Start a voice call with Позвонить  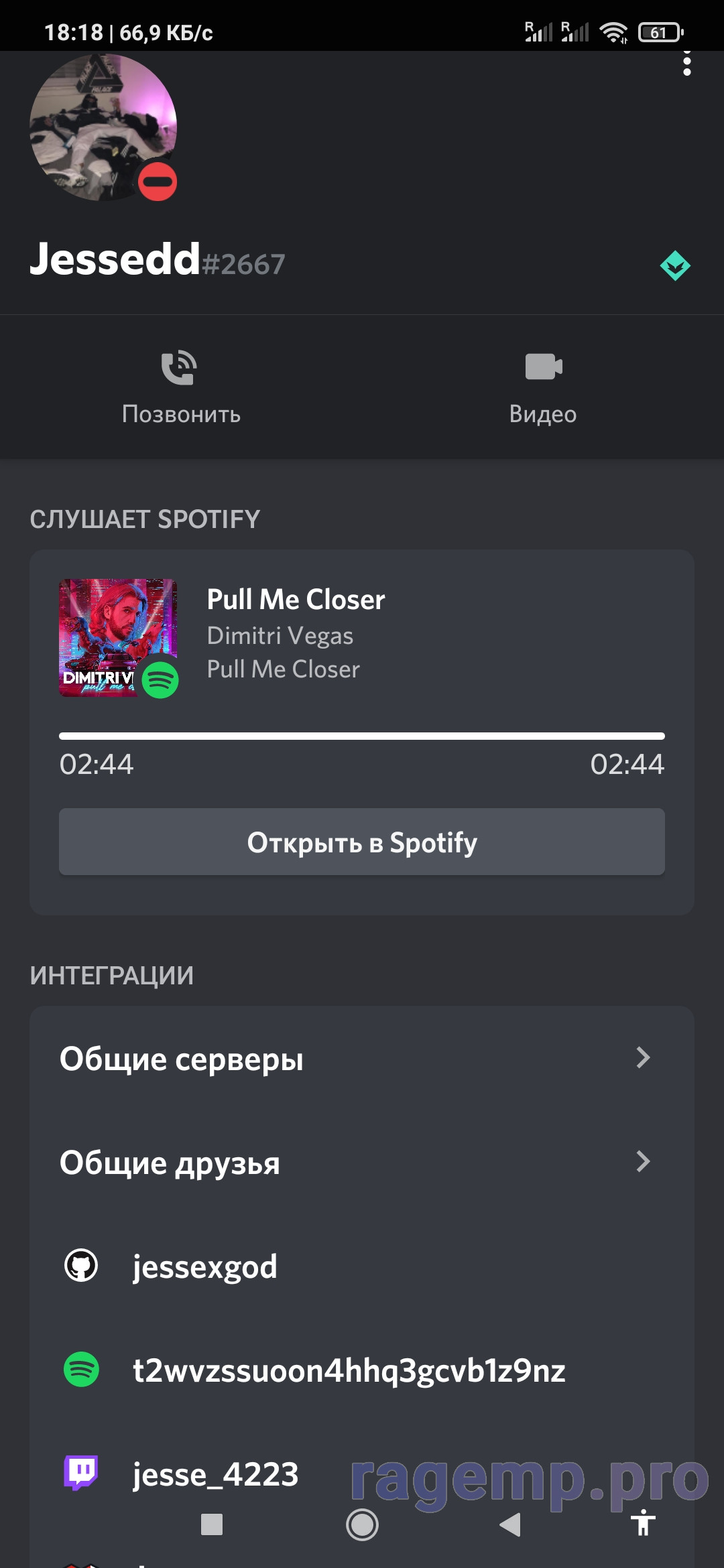pyautogui.click(x=180, y=387)
